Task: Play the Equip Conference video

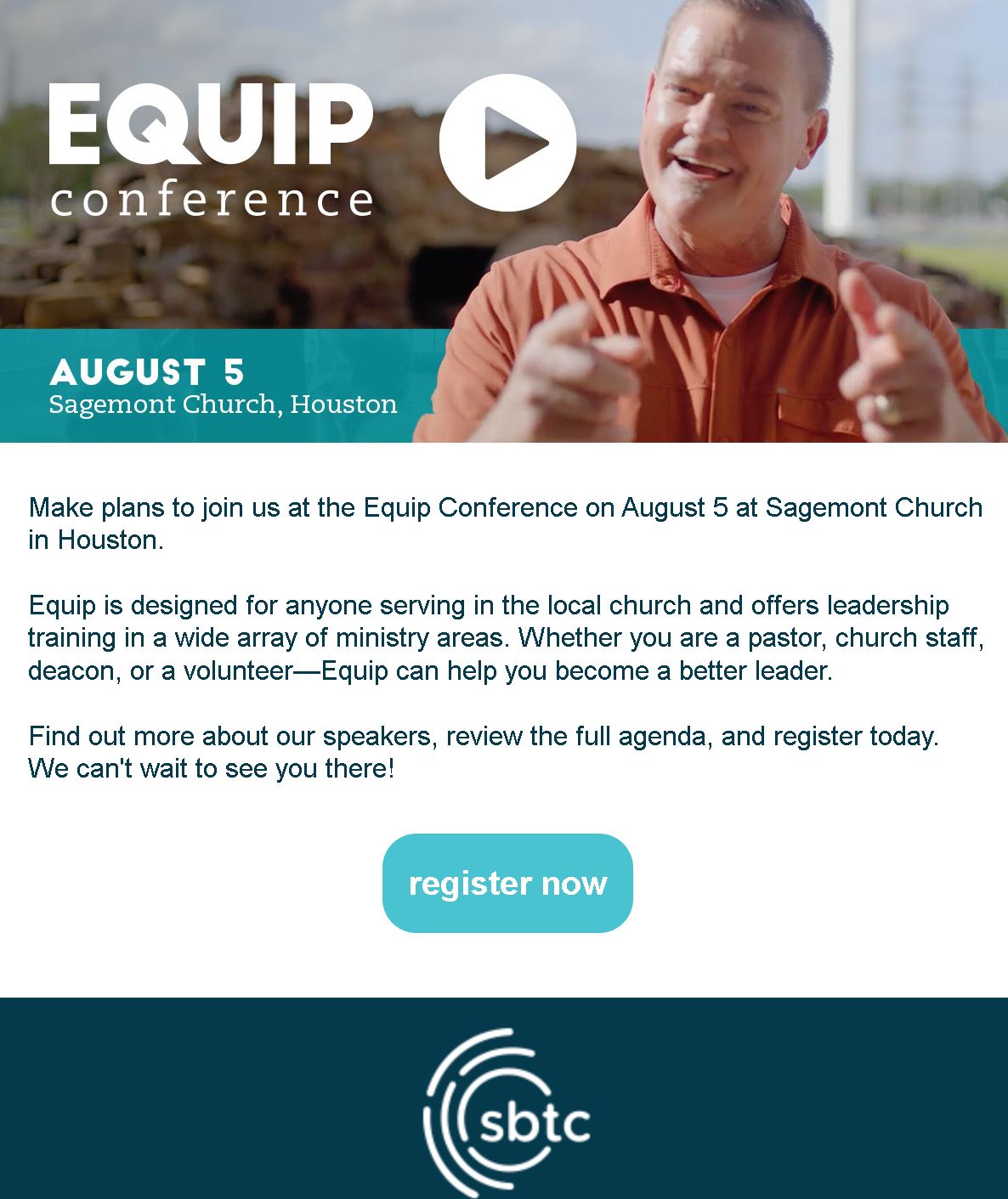Action: click(x=507, y=143)
